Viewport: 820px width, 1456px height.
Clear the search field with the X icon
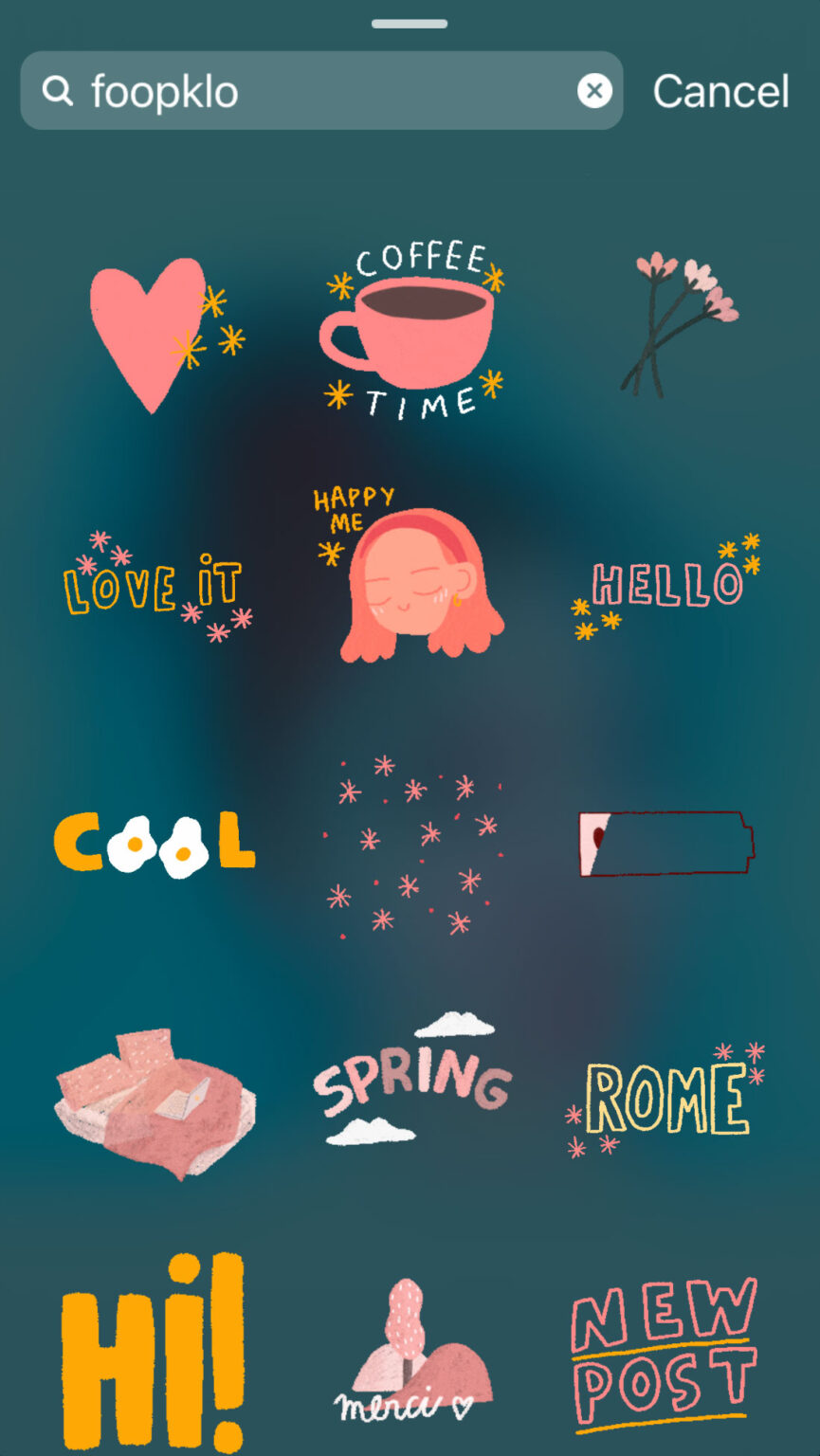point(593,90)
